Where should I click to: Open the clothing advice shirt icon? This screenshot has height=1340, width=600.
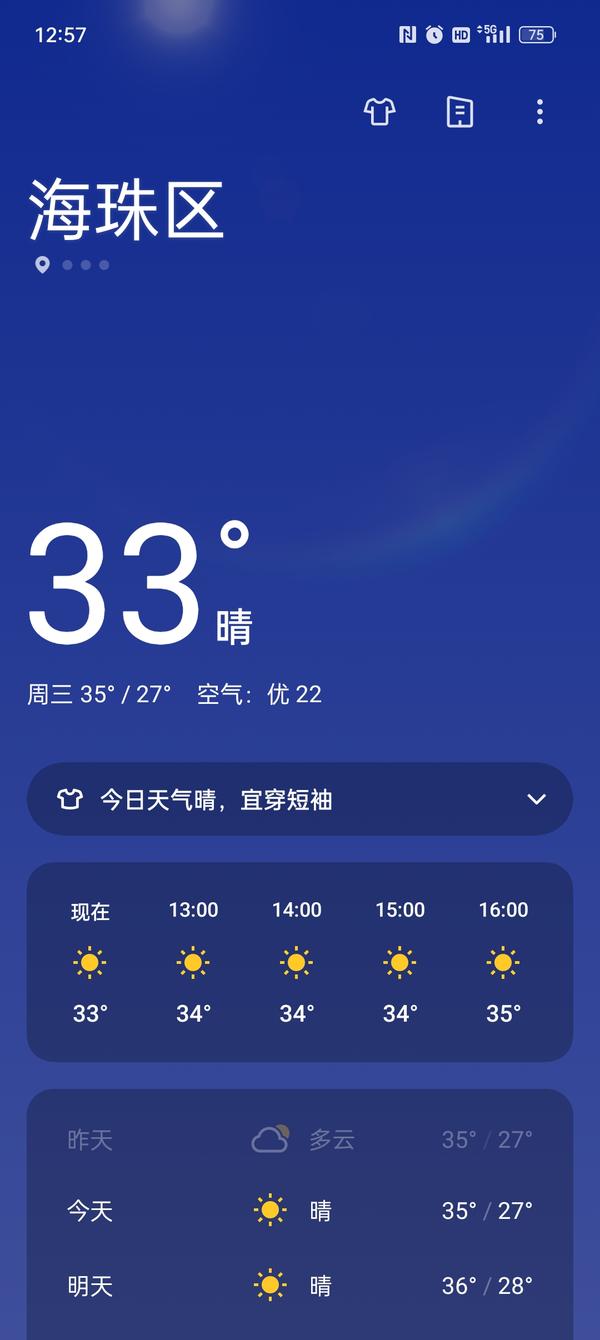(379, 112)
